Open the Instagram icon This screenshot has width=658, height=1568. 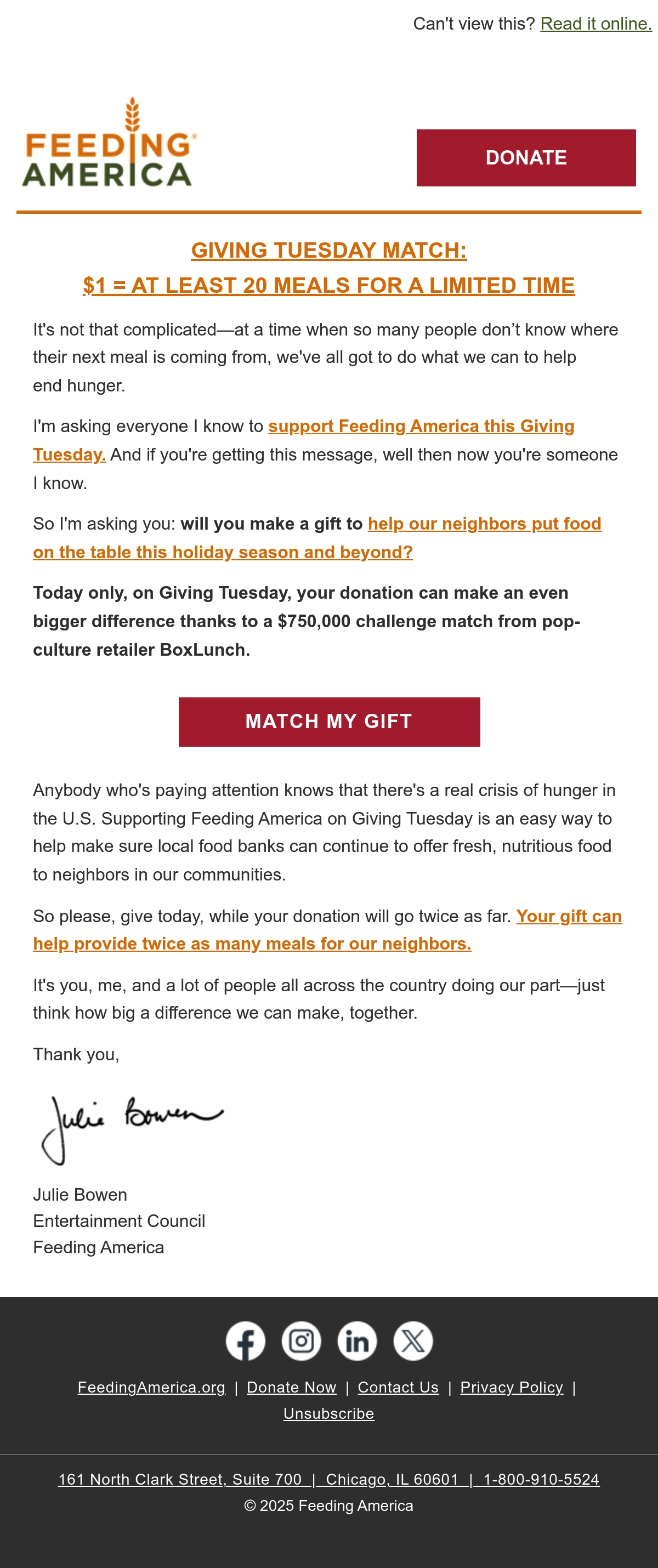(301, 1341)
